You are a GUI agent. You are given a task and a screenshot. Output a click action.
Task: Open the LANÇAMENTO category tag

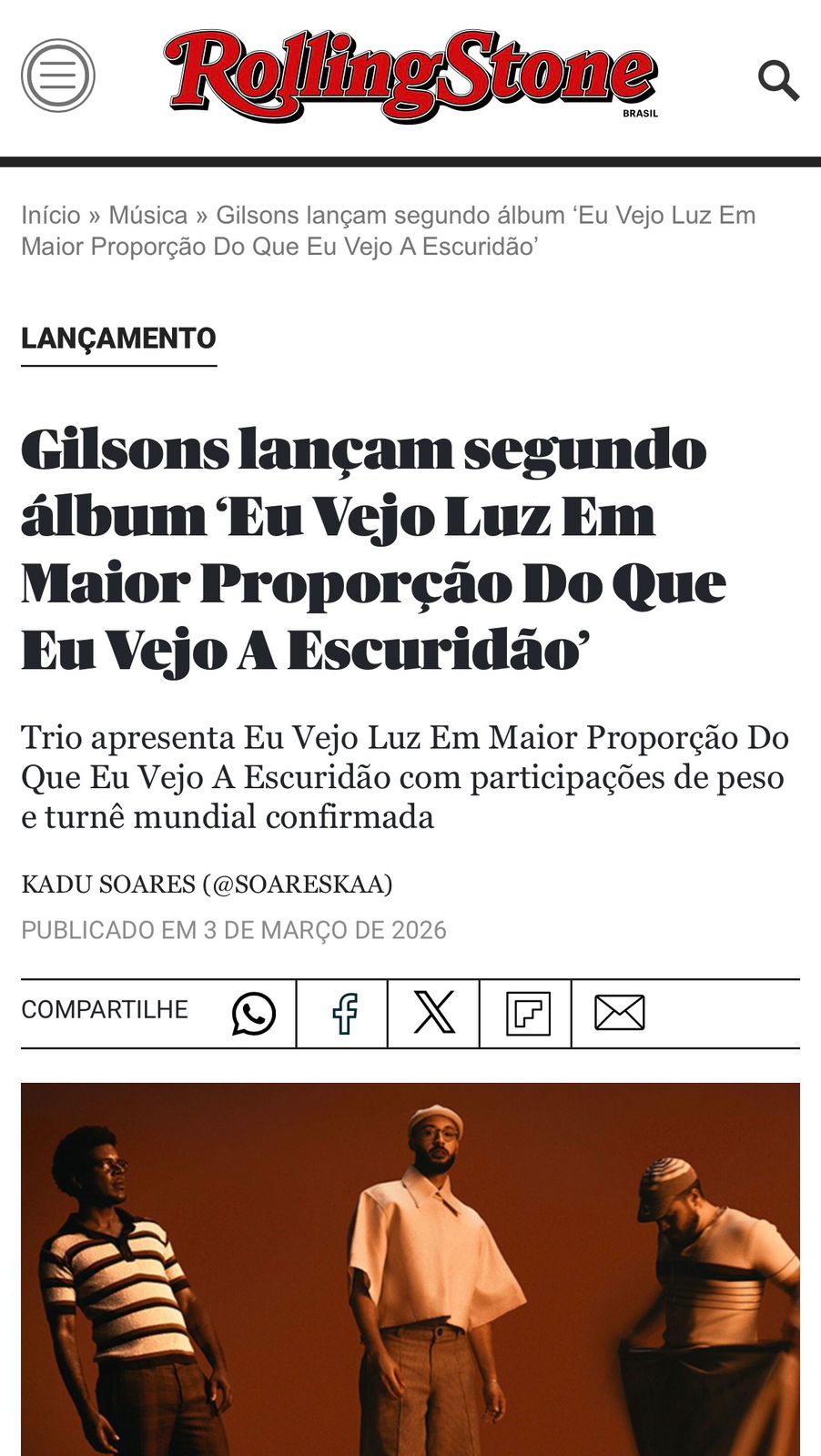tap(118, 339)
